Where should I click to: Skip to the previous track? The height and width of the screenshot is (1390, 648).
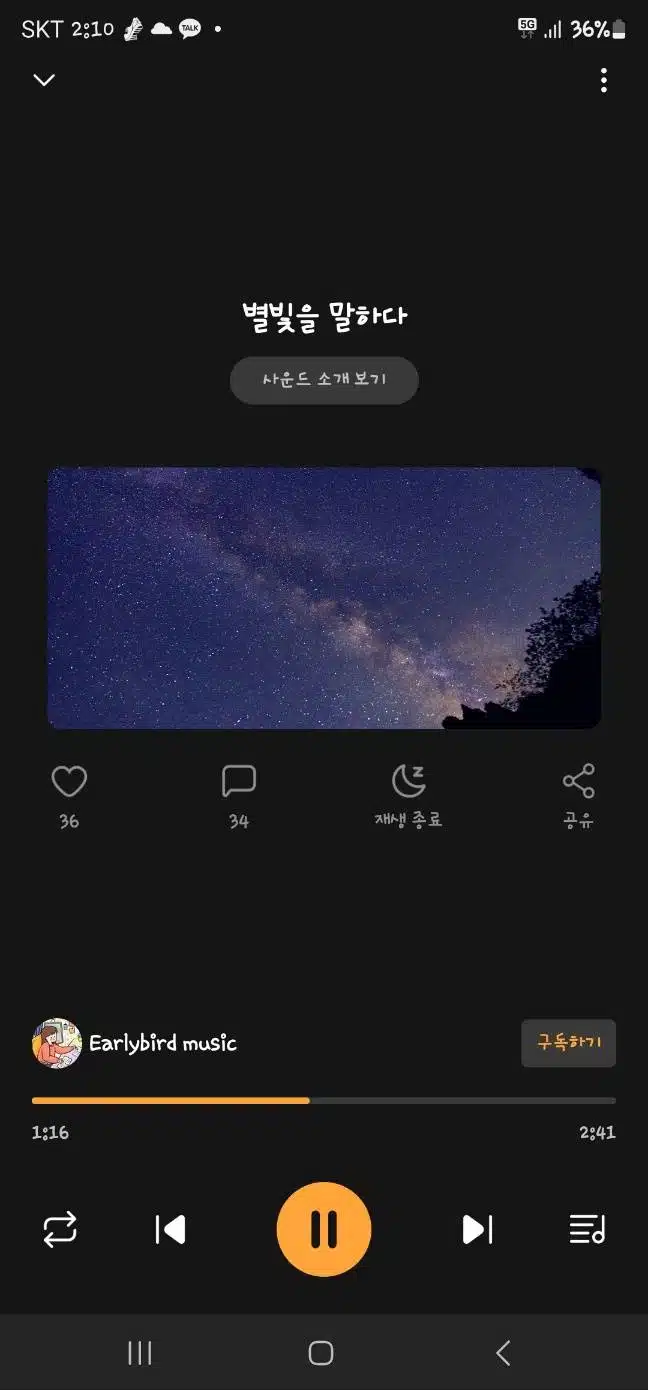coord(170,1229)
